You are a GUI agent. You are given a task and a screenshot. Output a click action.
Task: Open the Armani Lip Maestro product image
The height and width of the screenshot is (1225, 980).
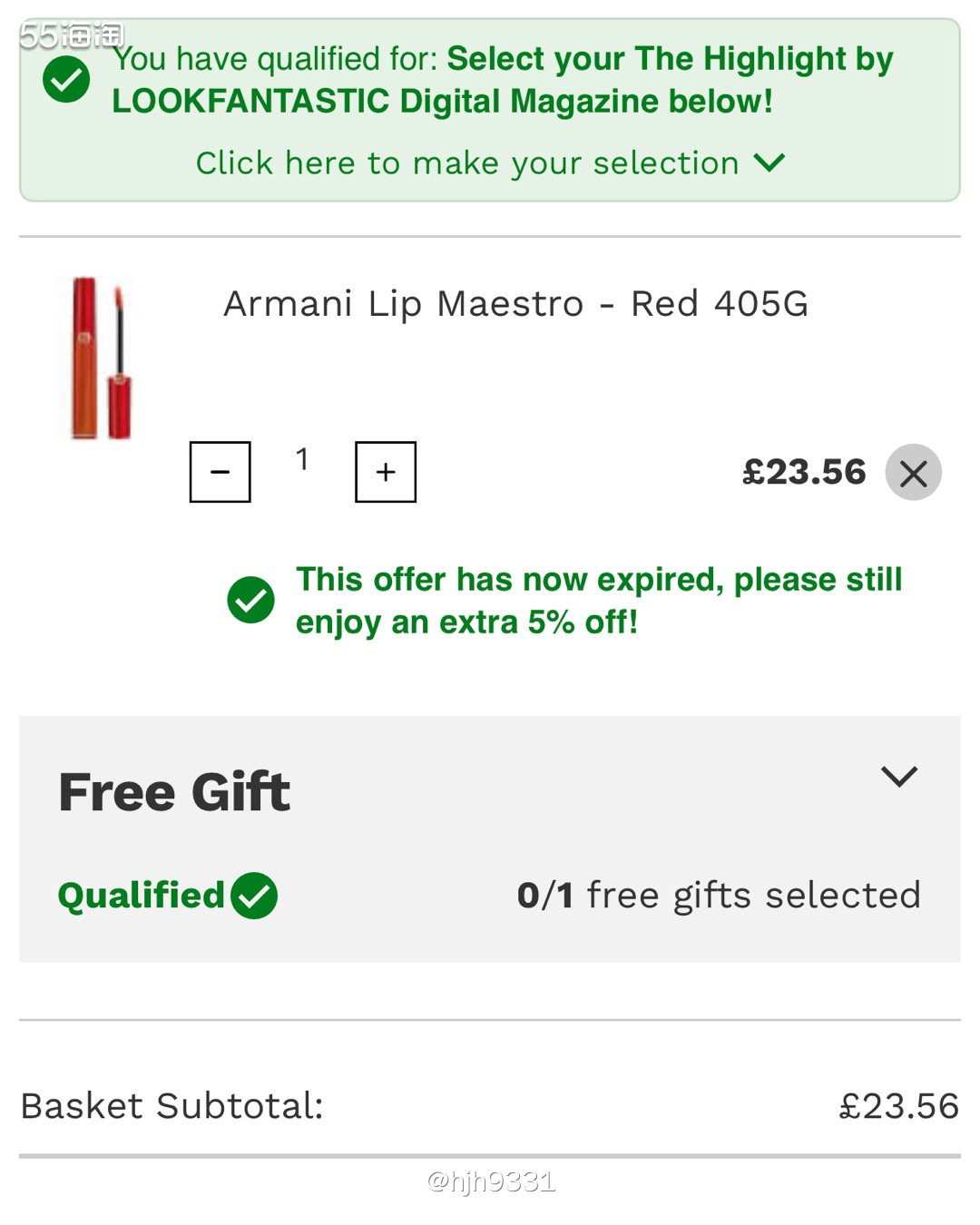pos(101,358)
